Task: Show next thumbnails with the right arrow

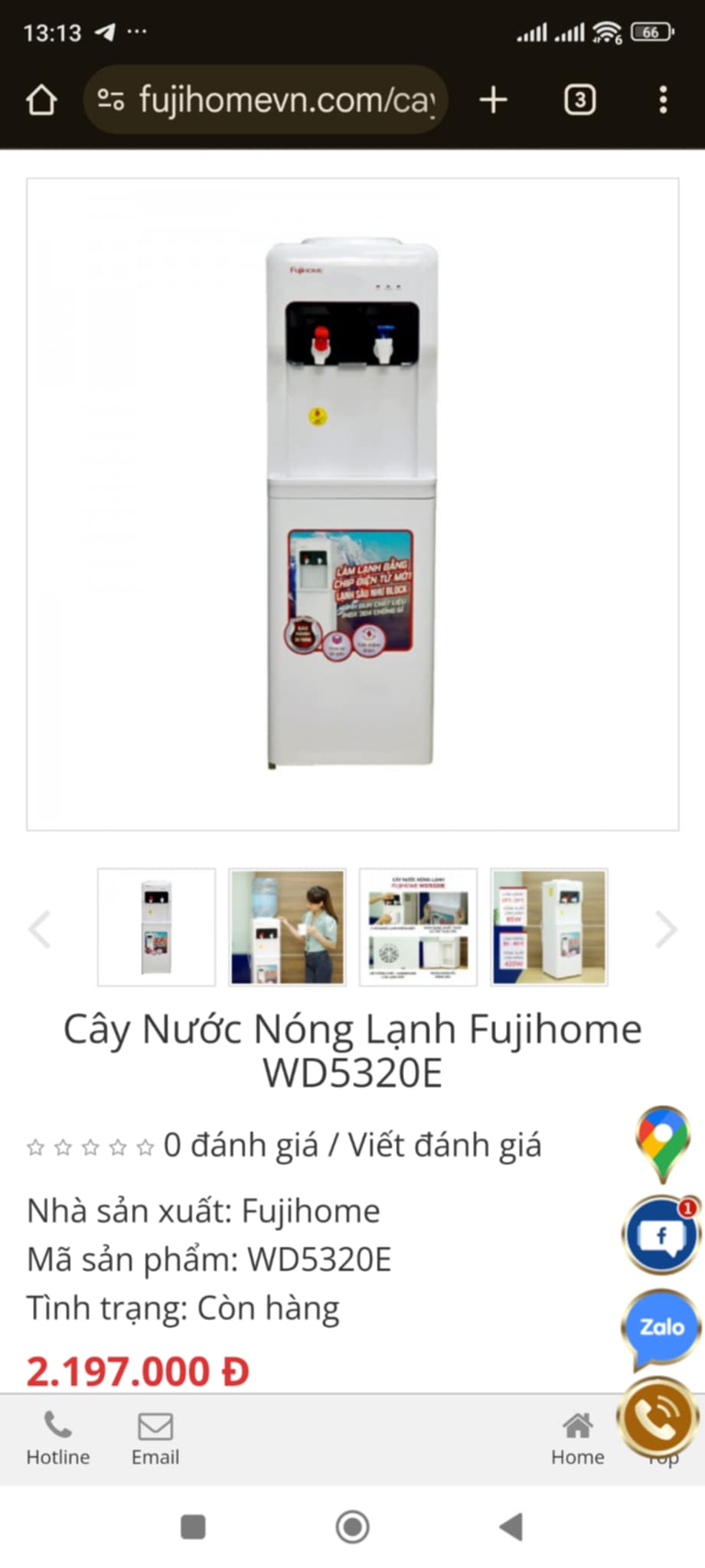Action: pos(666,929)
